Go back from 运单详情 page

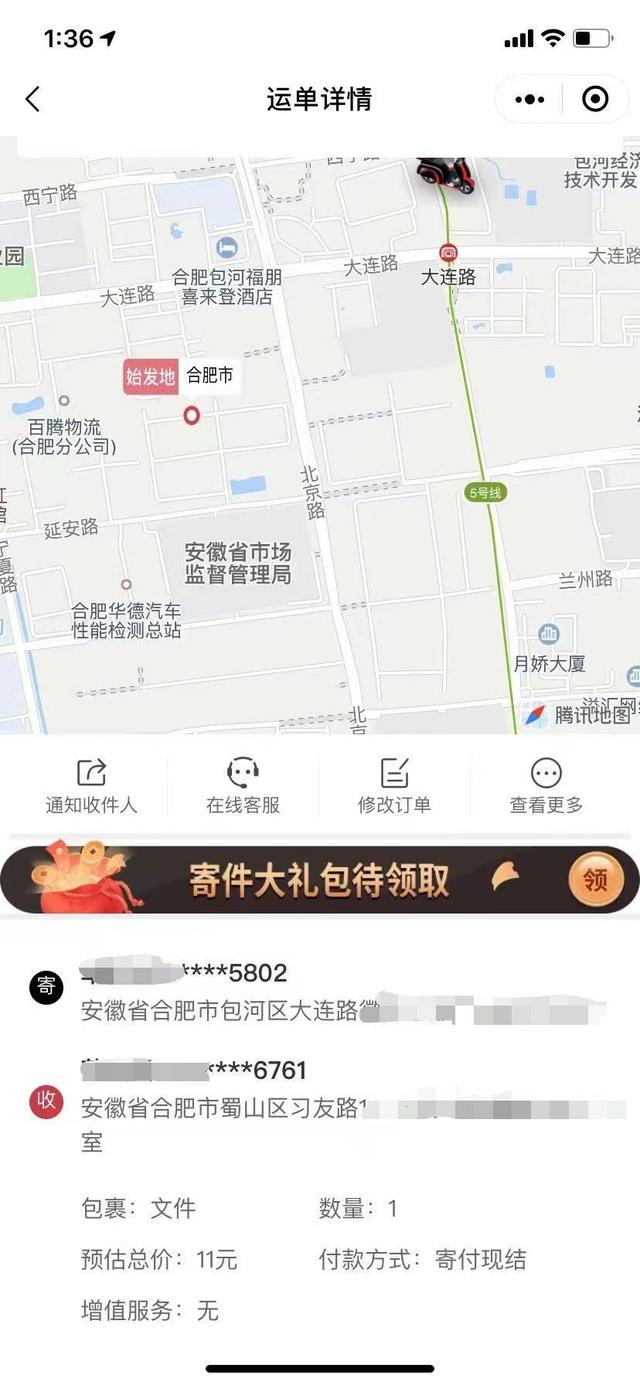[32, 99]
